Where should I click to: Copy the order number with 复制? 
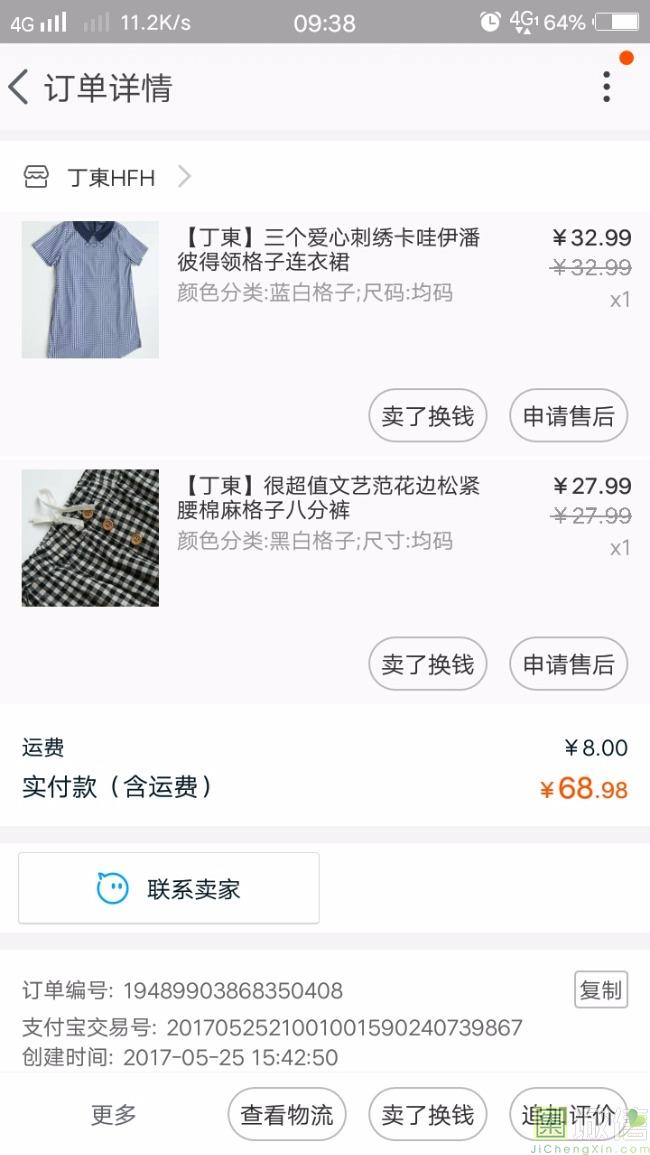pyautogui.click(x=600, y=990)
